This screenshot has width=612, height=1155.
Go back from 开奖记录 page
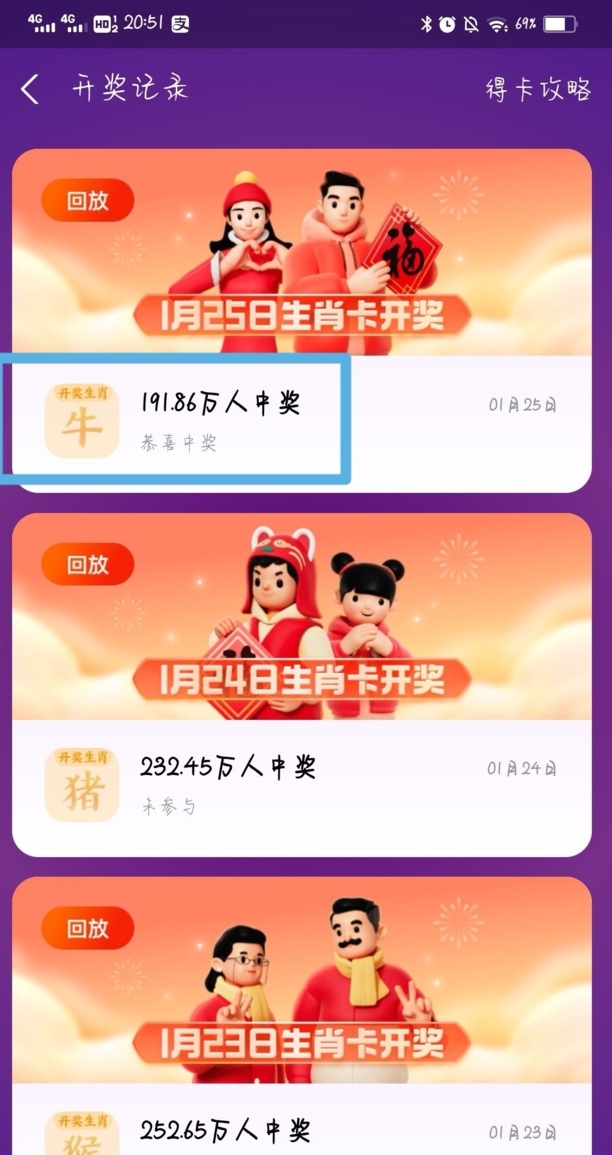pyautogui.click(x=30, y=90)
